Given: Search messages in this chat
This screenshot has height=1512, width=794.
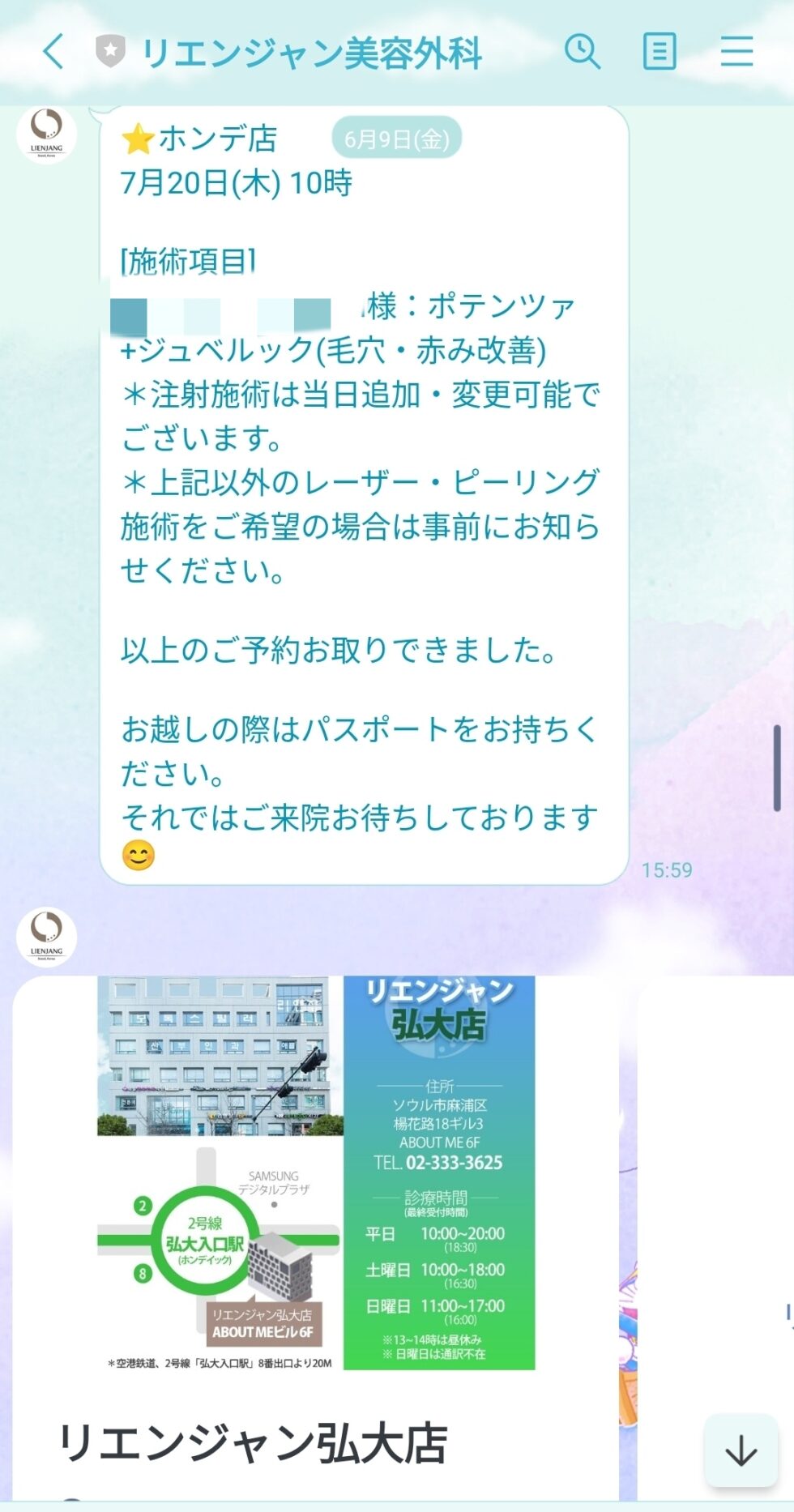Looking at the screenshot, I should tap(582, 52).
